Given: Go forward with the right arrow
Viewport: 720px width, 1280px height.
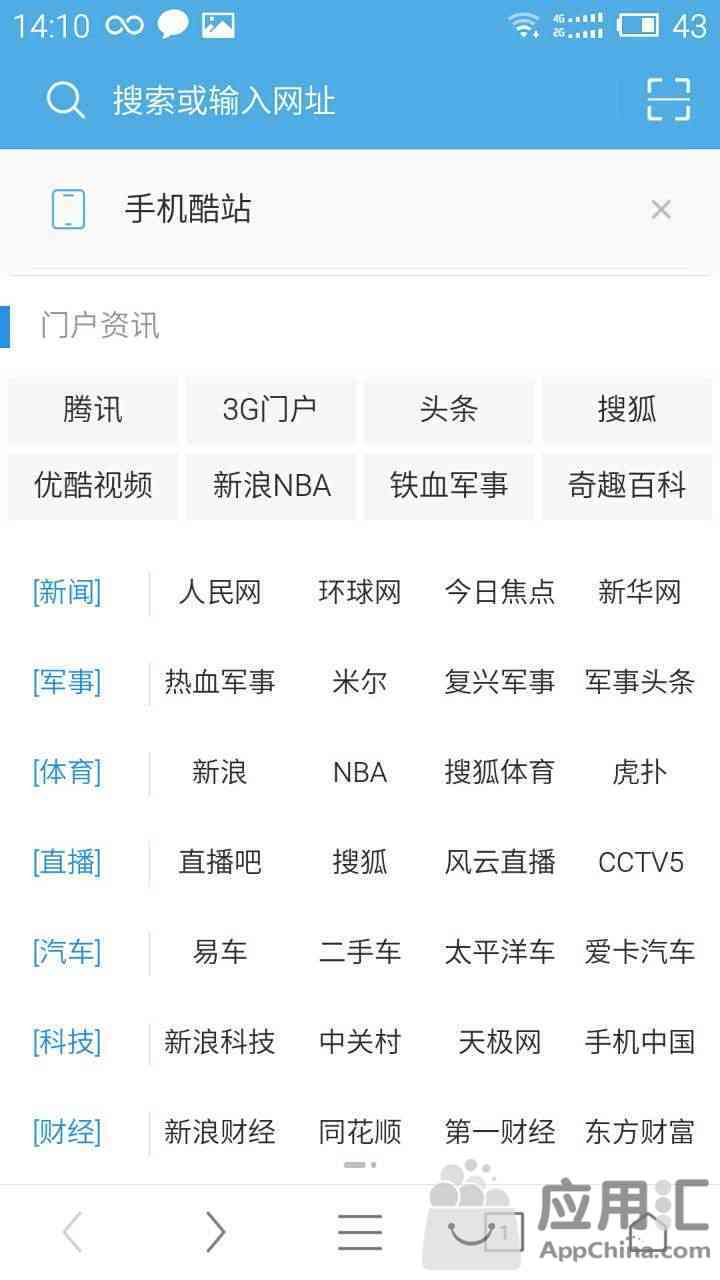Looking at the screenshot, I should click(215, 1232).
